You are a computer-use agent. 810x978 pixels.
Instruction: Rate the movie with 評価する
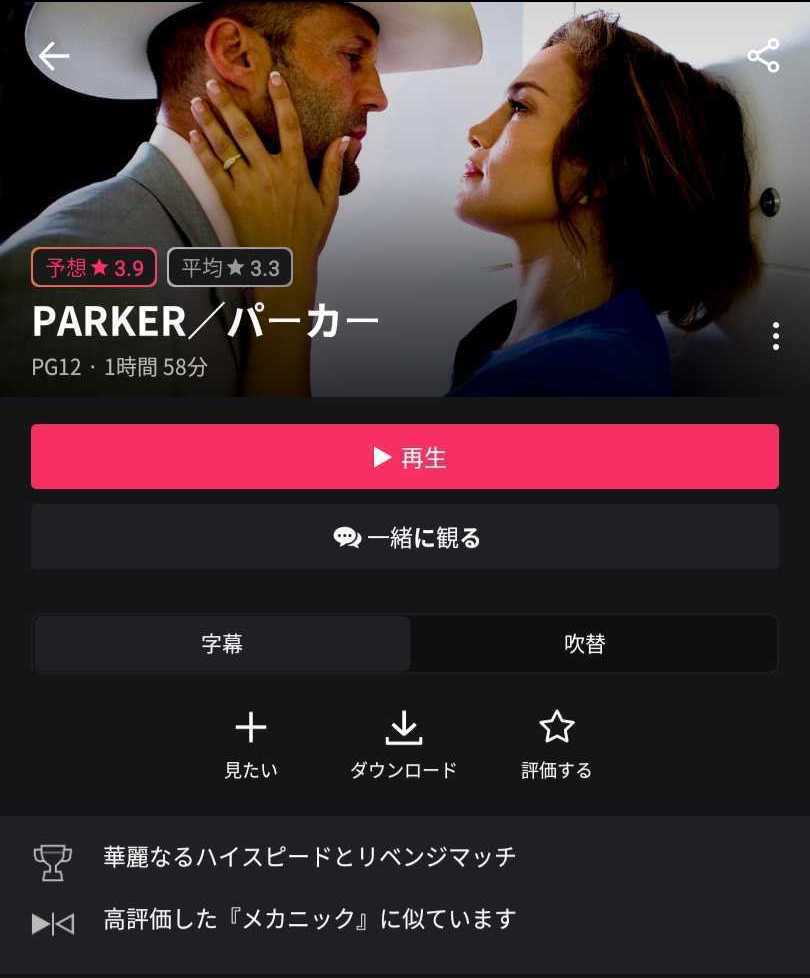556,743
